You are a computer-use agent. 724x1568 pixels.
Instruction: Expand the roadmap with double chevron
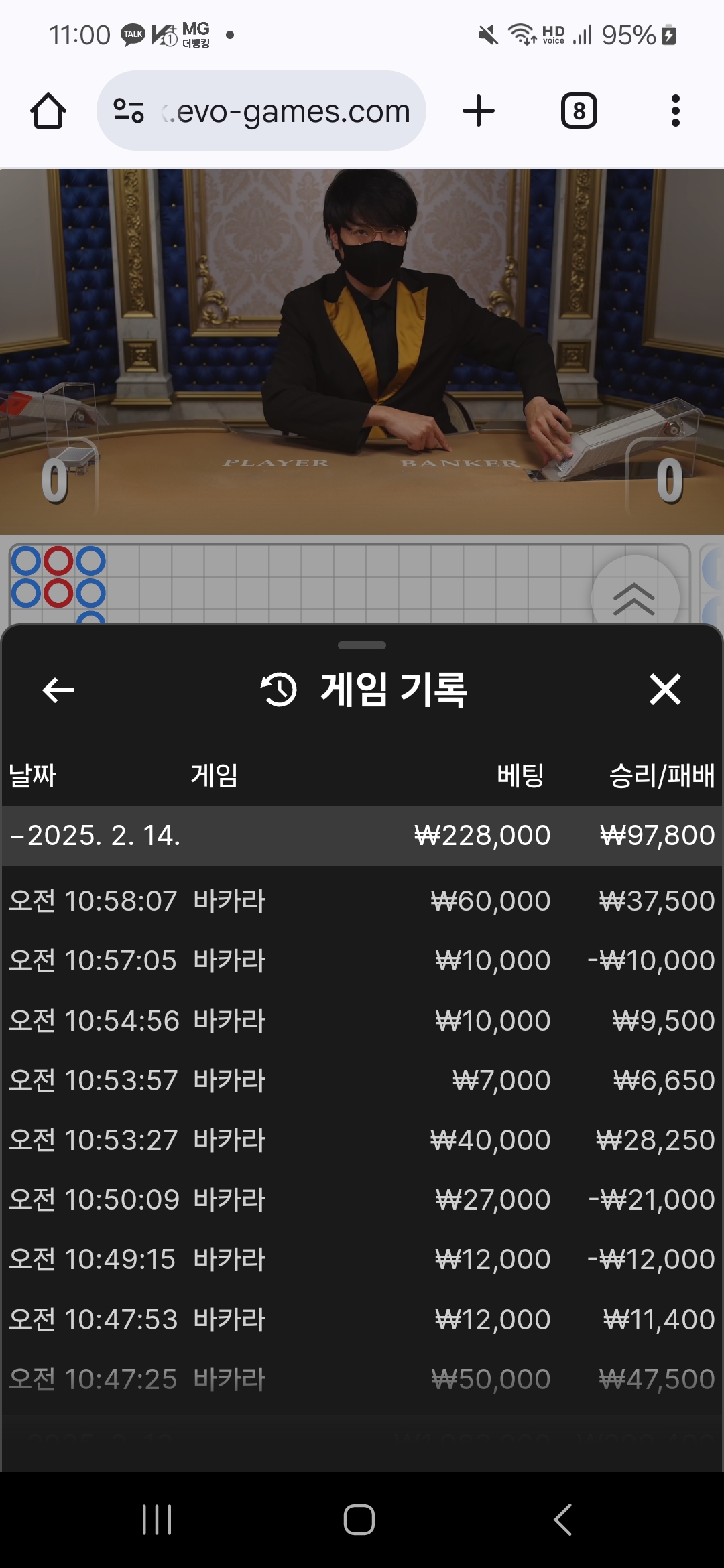click(634, 598)
